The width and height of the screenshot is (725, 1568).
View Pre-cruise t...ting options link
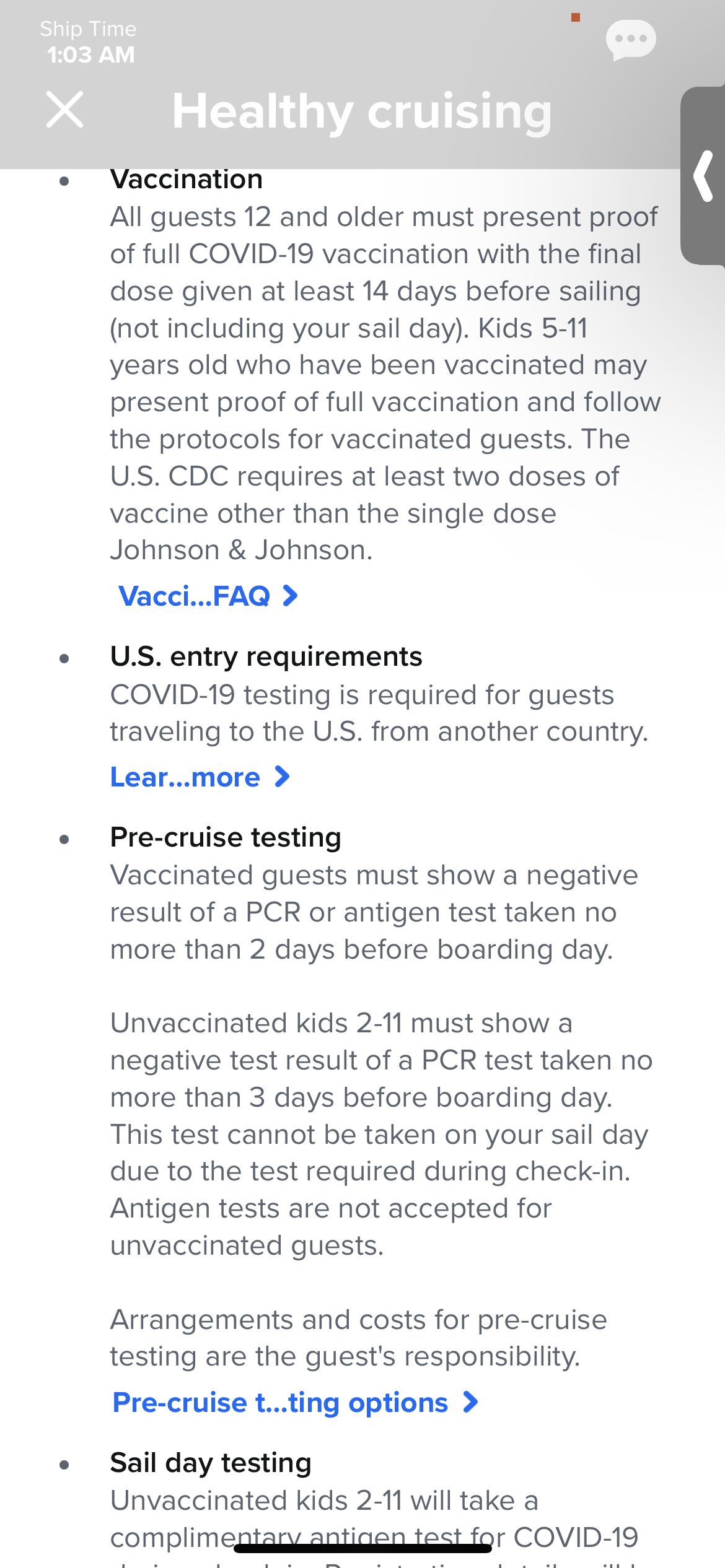coord(295,1403)
